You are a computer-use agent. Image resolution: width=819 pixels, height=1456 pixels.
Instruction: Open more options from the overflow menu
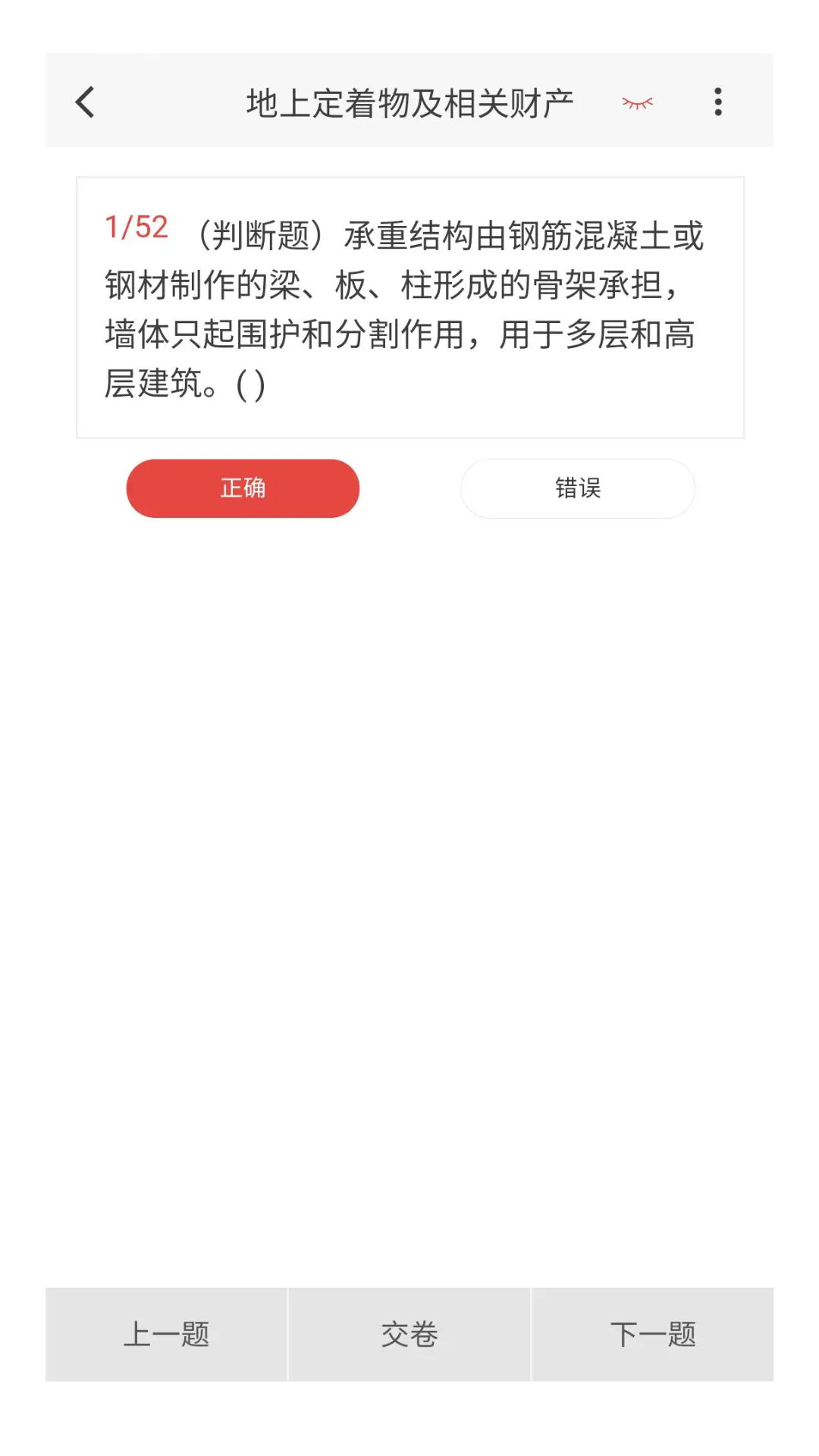[717, 101]
